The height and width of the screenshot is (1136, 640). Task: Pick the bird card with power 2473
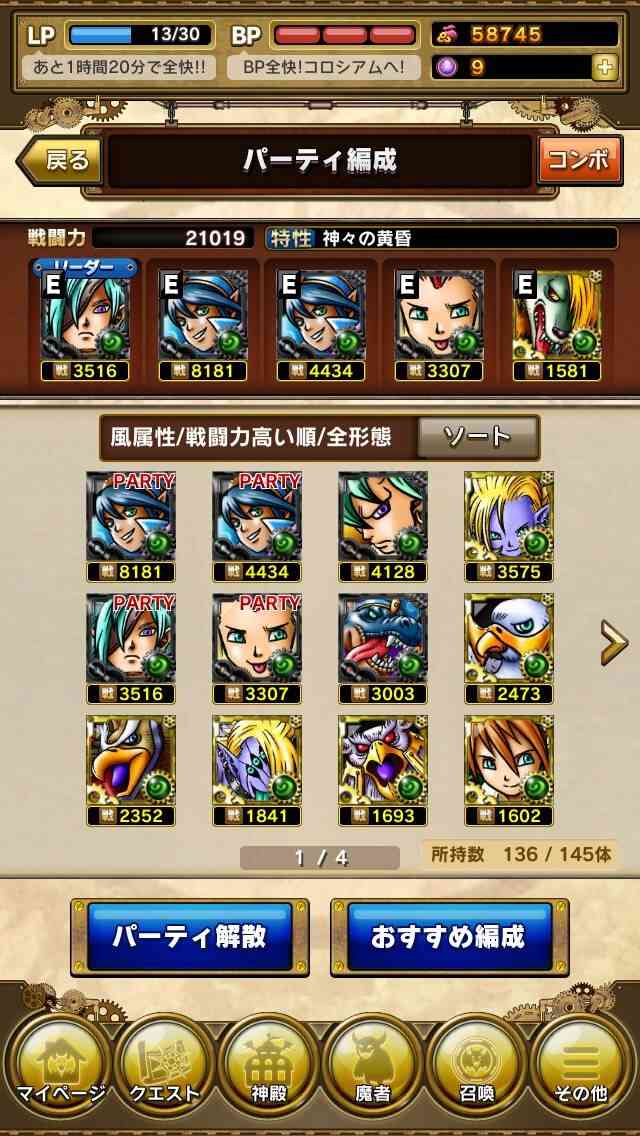click(x=509, y=649)
